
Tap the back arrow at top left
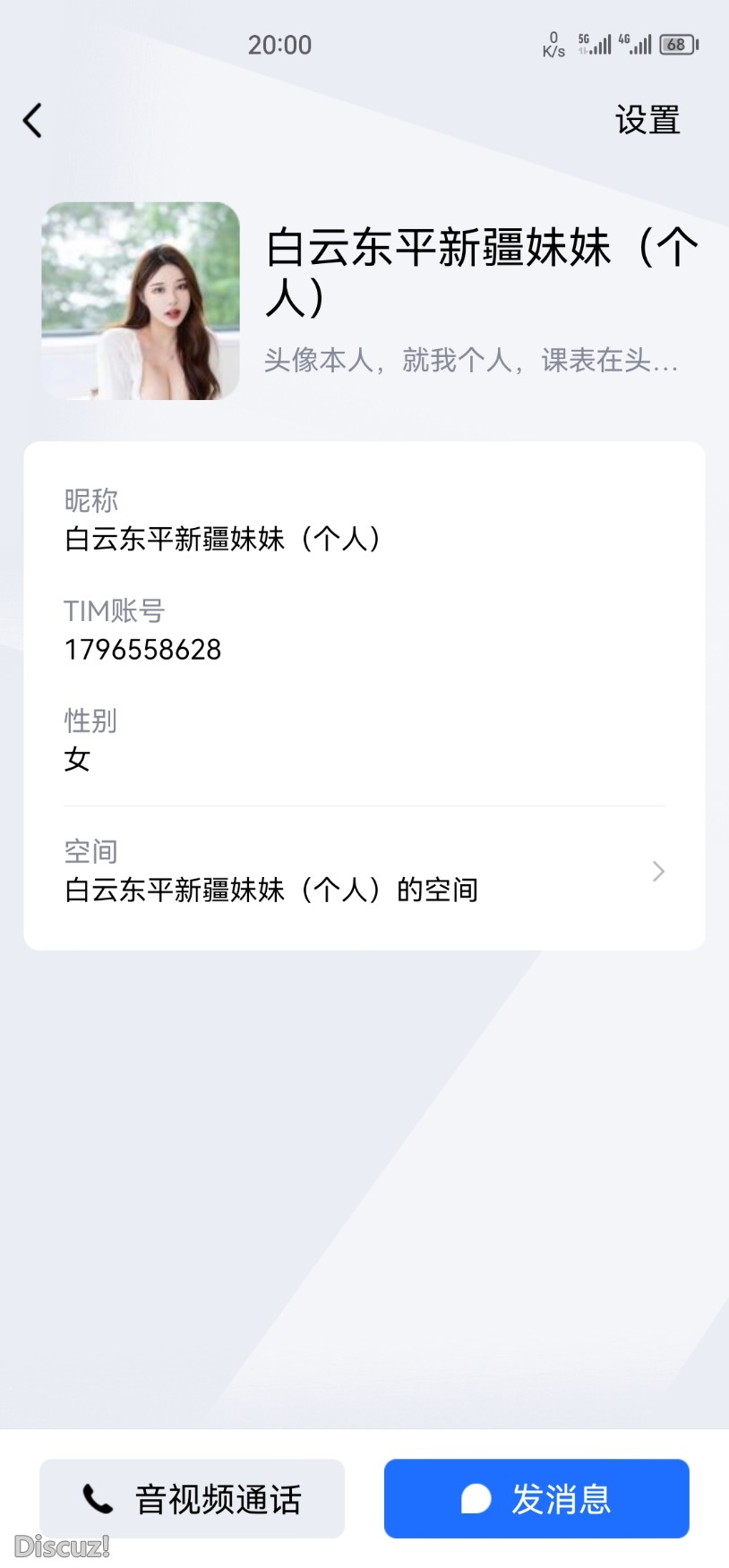[x=33, y=120]
